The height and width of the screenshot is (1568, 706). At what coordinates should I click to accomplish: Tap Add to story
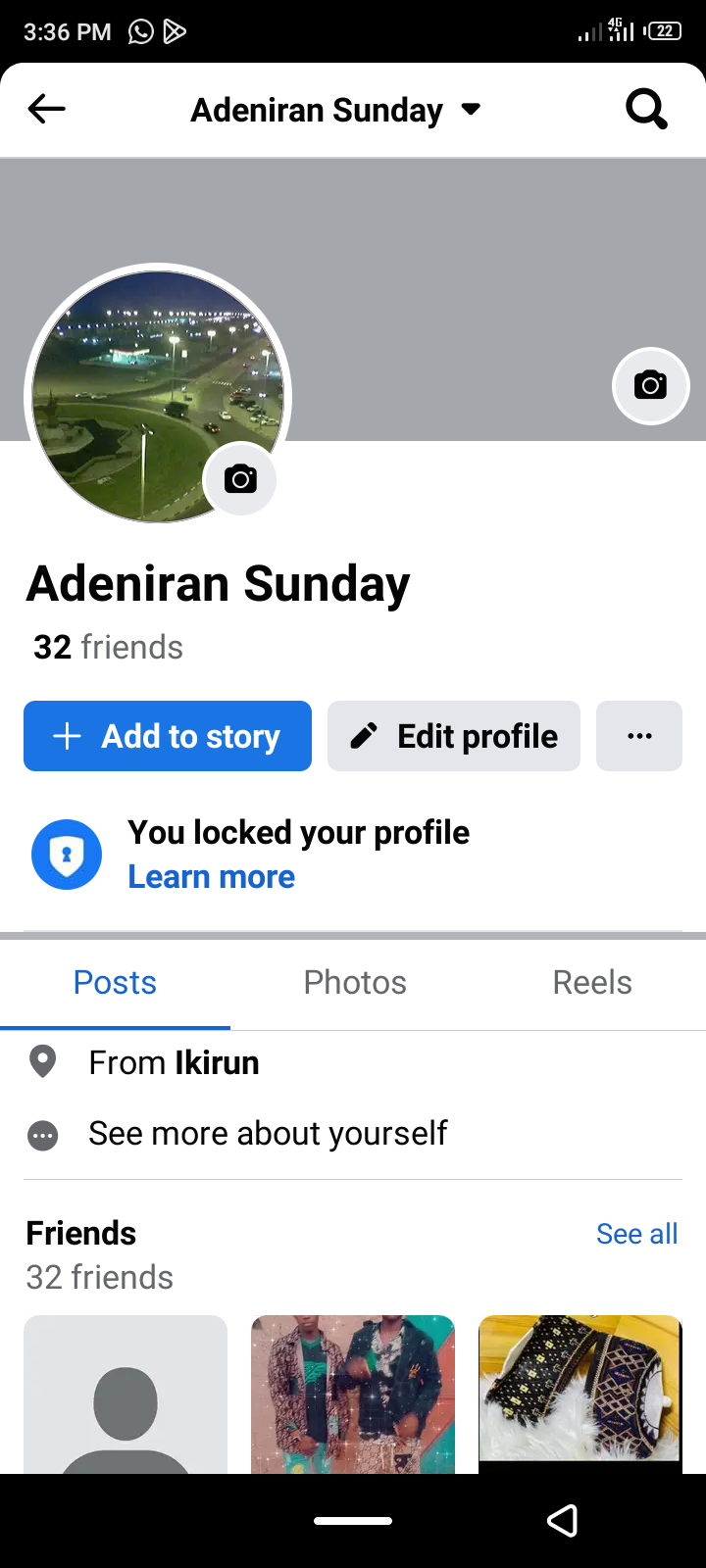pyautogui.click(x=168, y=736)
